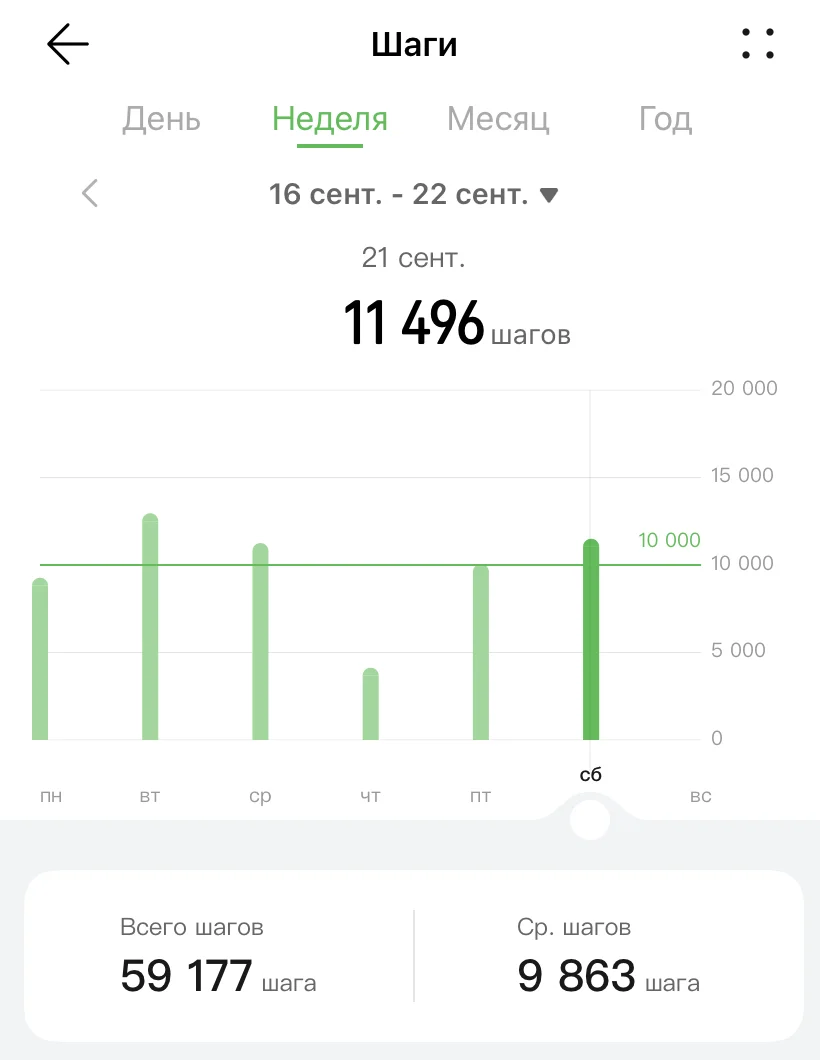The width and height of the screenshot is (820, 1060).
Task: Select the пн bar in the chart
Action: pyautogui.click(x=41, y=660)
